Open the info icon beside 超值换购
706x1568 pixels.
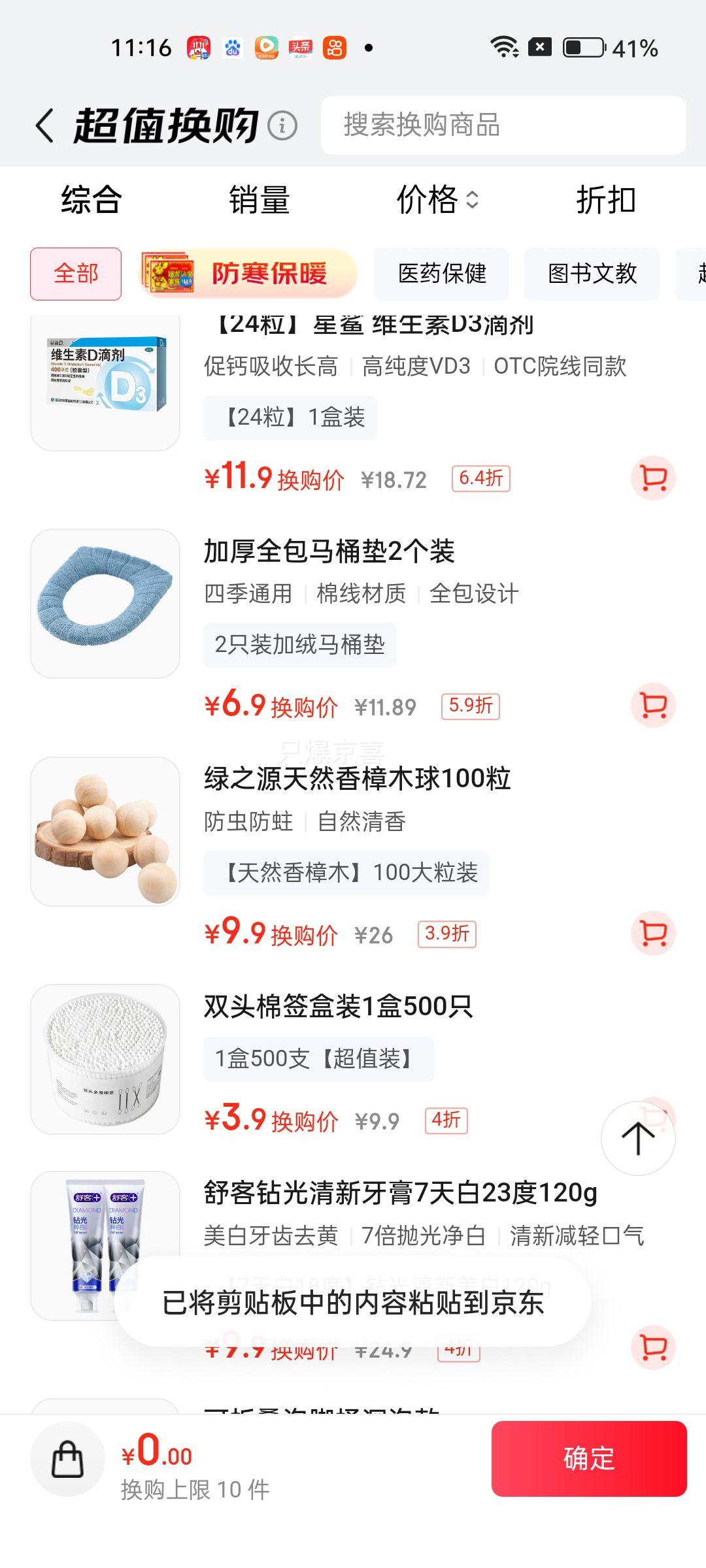pyautogui.click(x=282, y=125)
